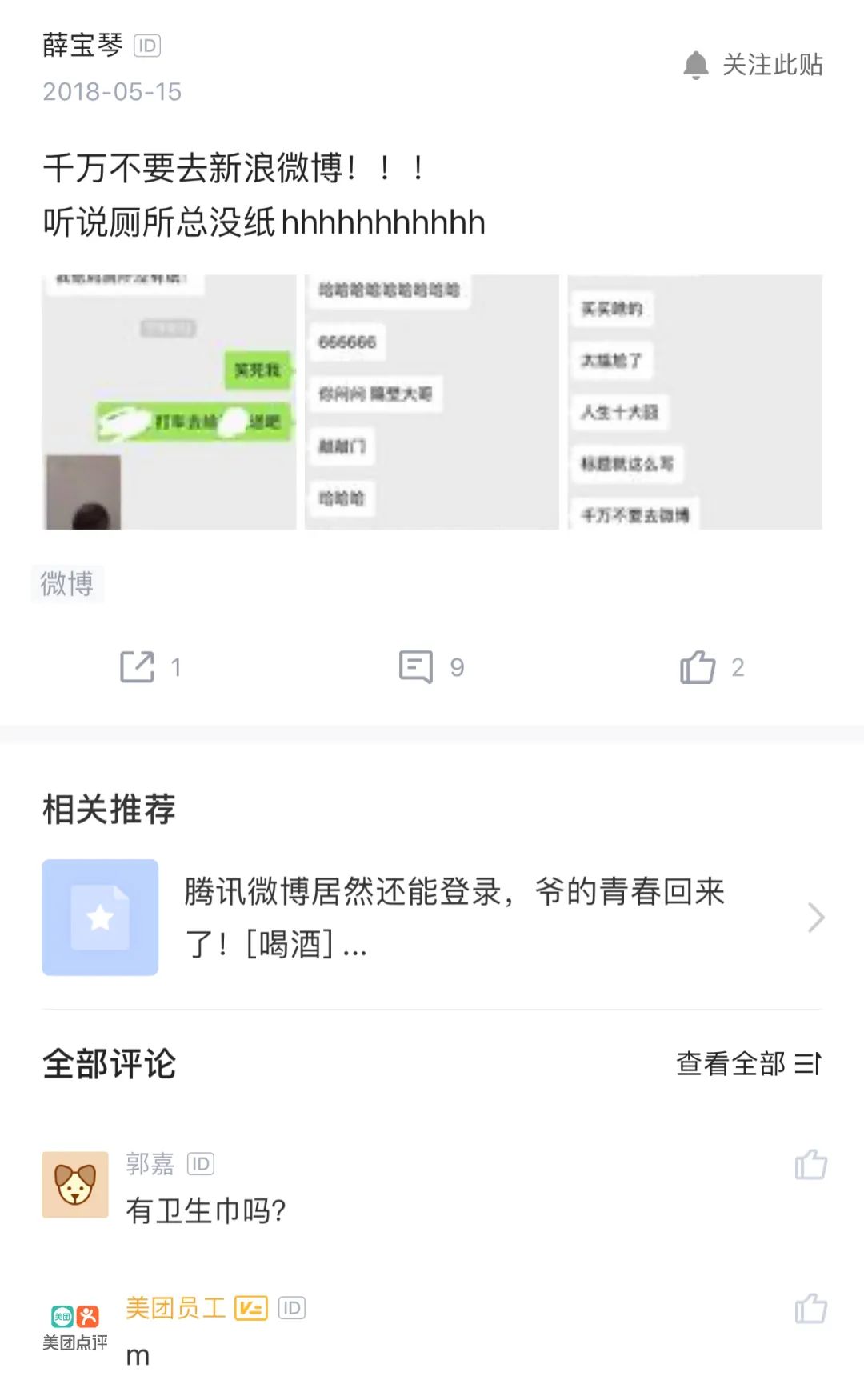View author 薛宝琴's profile
The width and height of the screenshot is (864, 1400).
(82, 46)
